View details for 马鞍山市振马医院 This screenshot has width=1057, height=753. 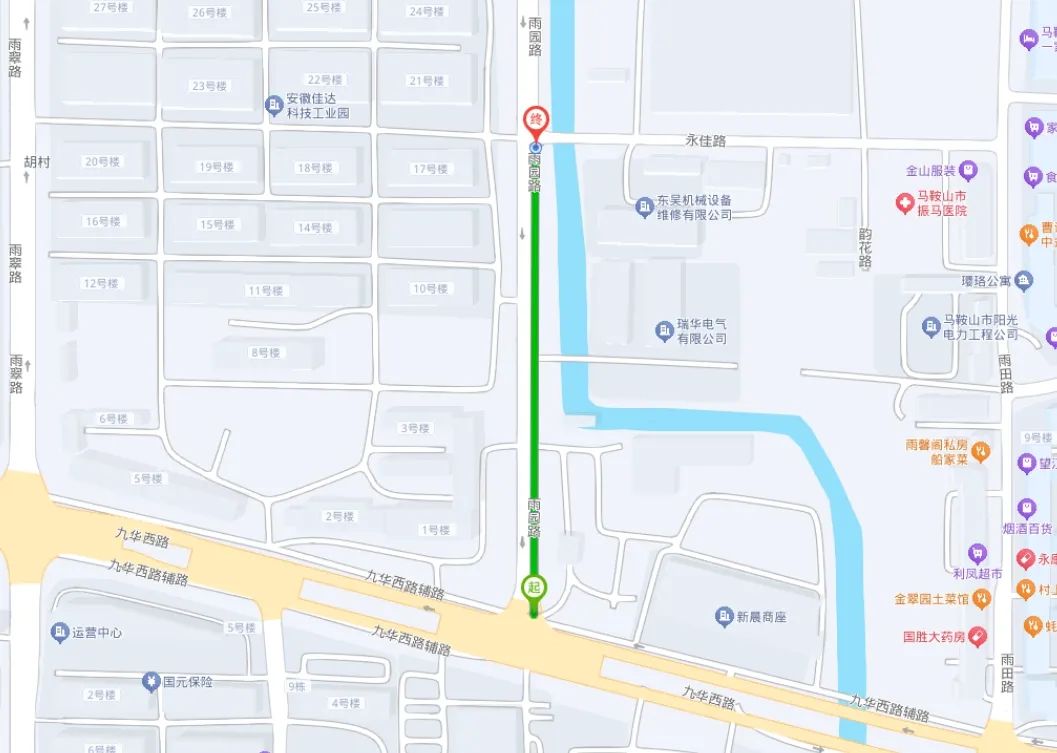904,203
